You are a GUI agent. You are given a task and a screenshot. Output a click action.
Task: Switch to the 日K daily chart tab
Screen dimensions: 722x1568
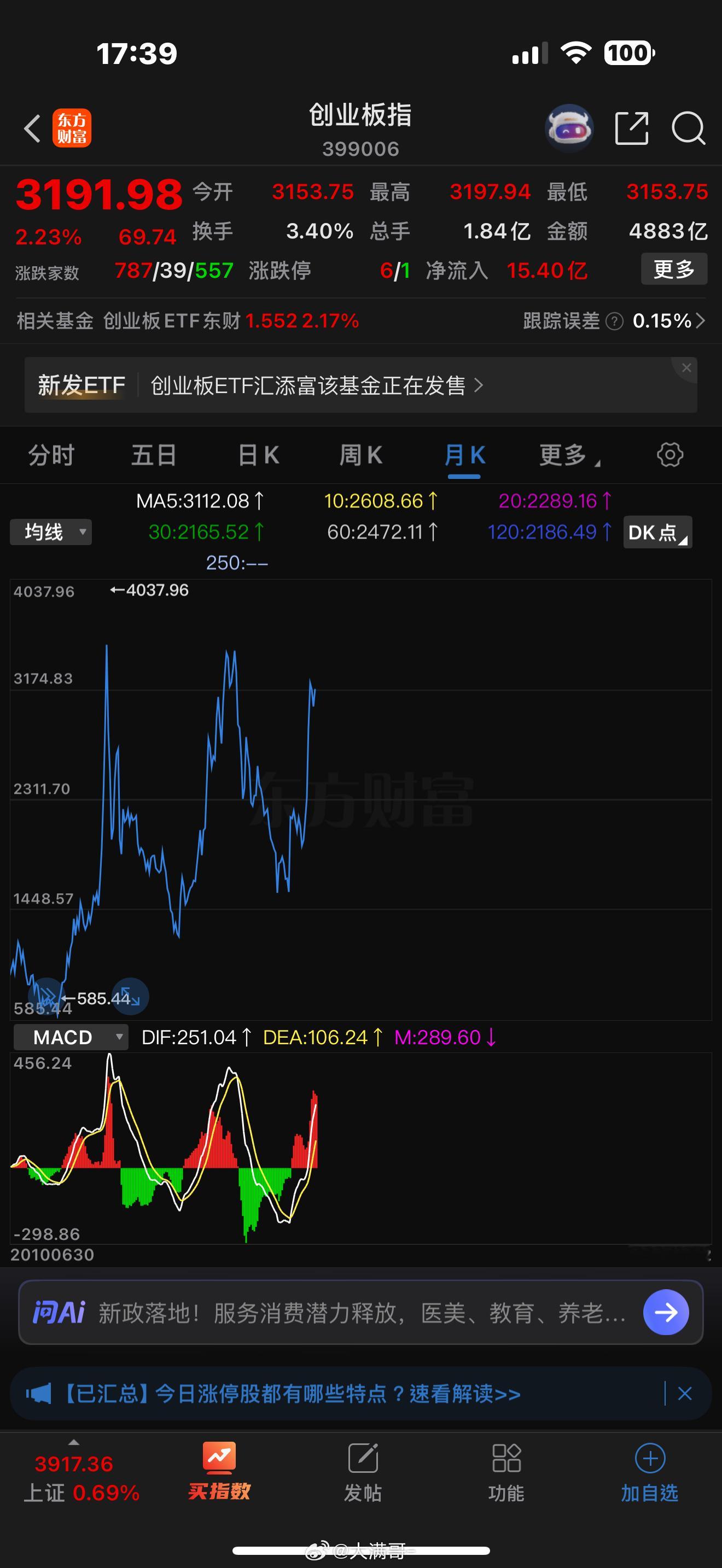pos(258,455)
